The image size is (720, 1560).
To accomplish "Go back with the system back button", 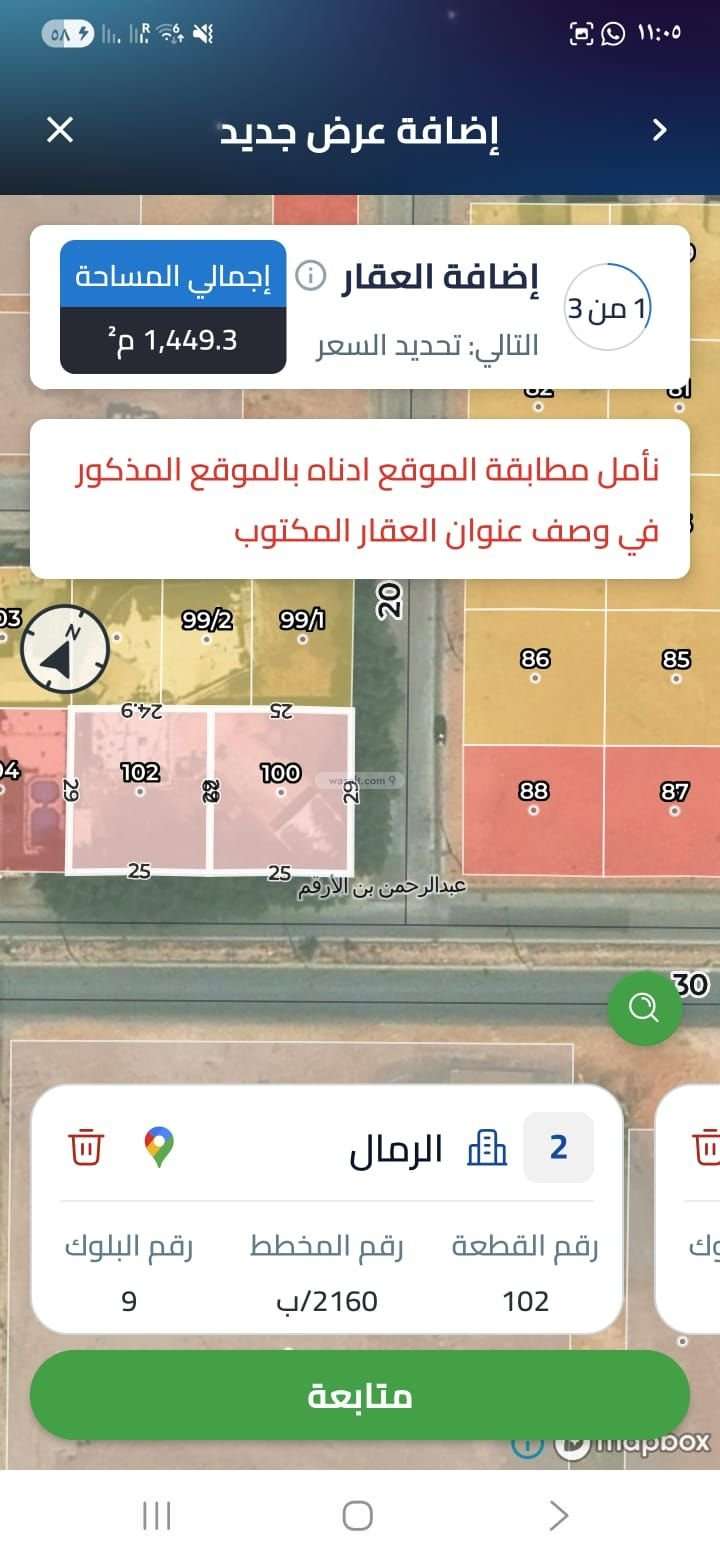I will 559,1515.
